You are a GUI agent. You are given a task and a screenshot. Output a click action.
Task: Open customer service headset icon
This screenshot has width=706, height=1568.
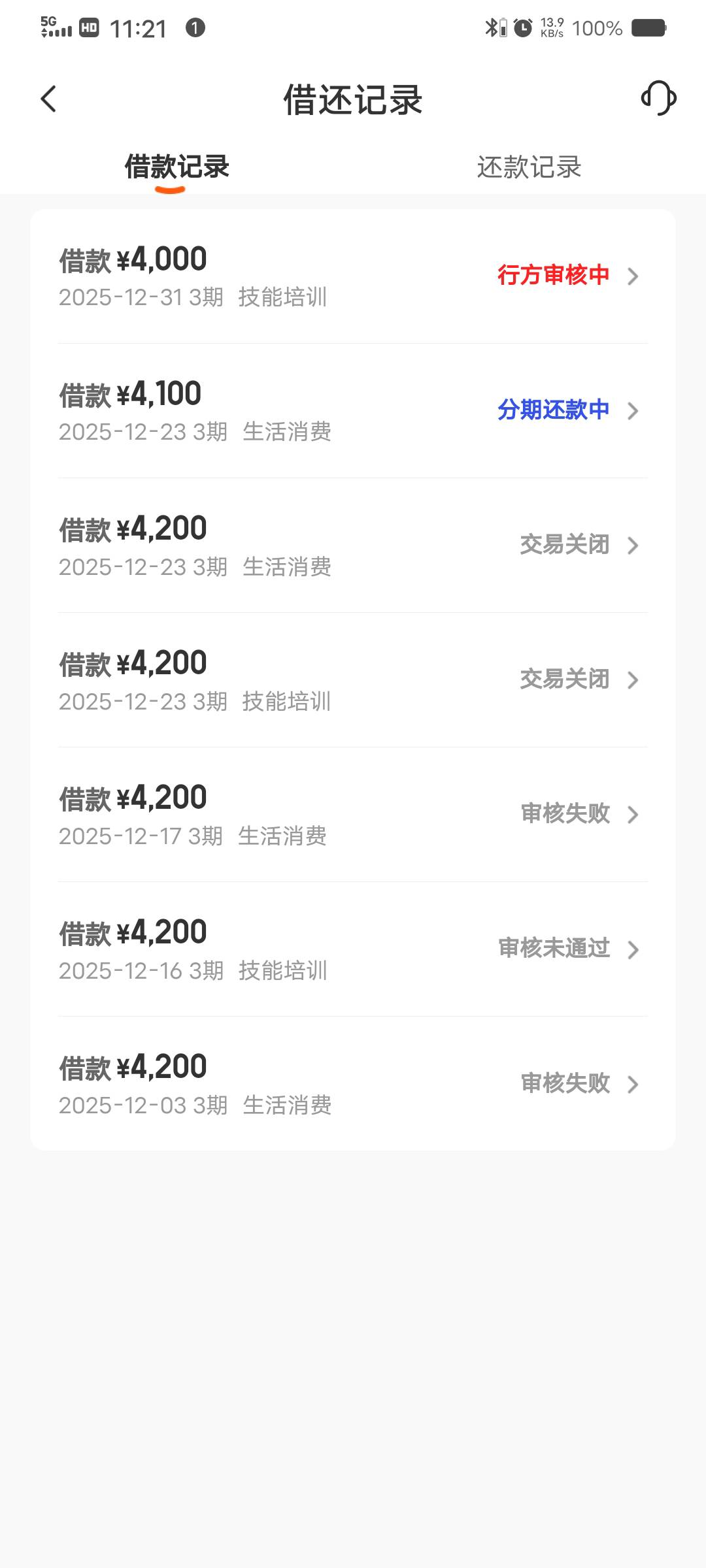pyautogui.click(x=658, y=99)
